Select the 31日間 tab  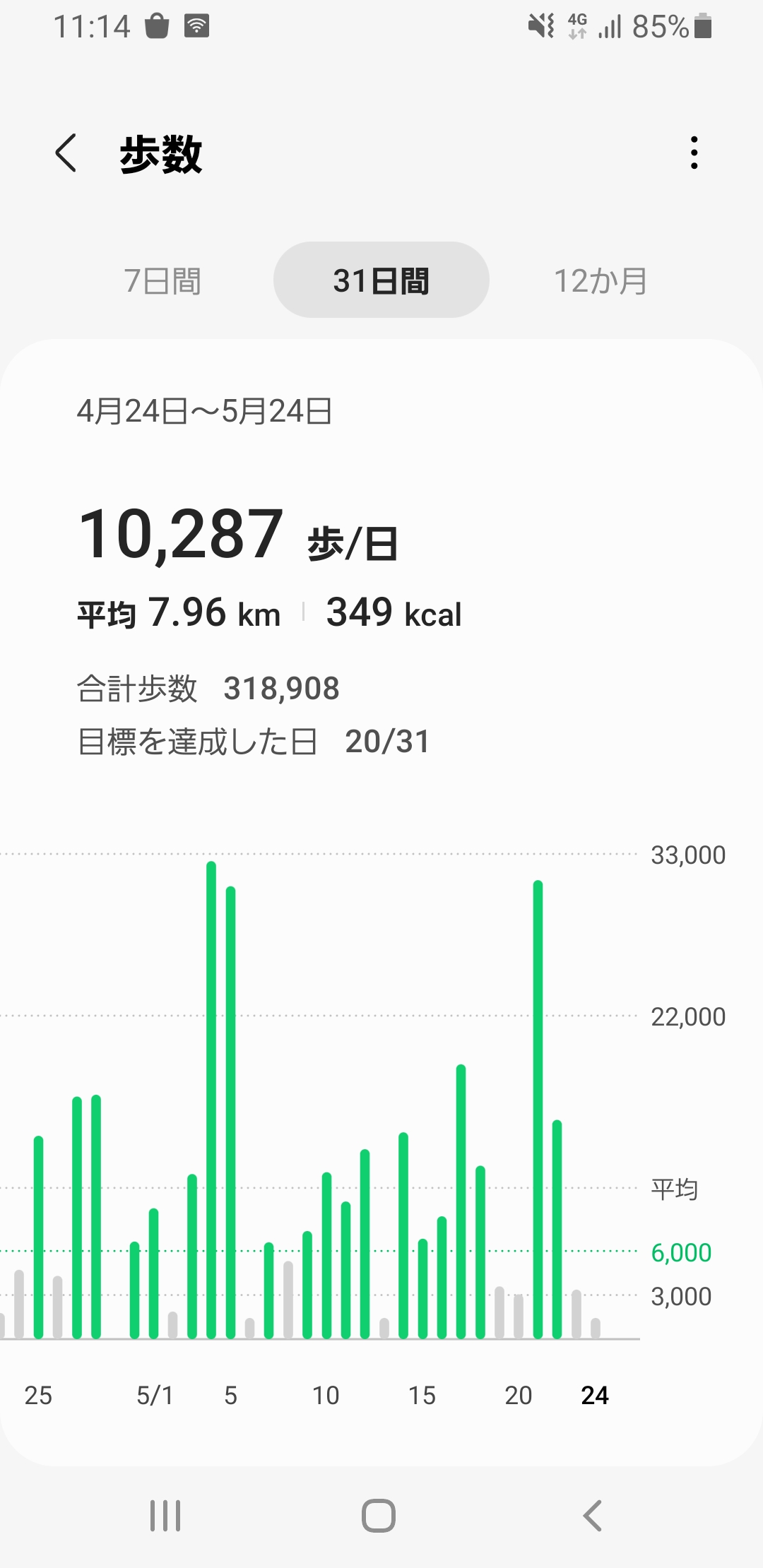coord(381,280)
